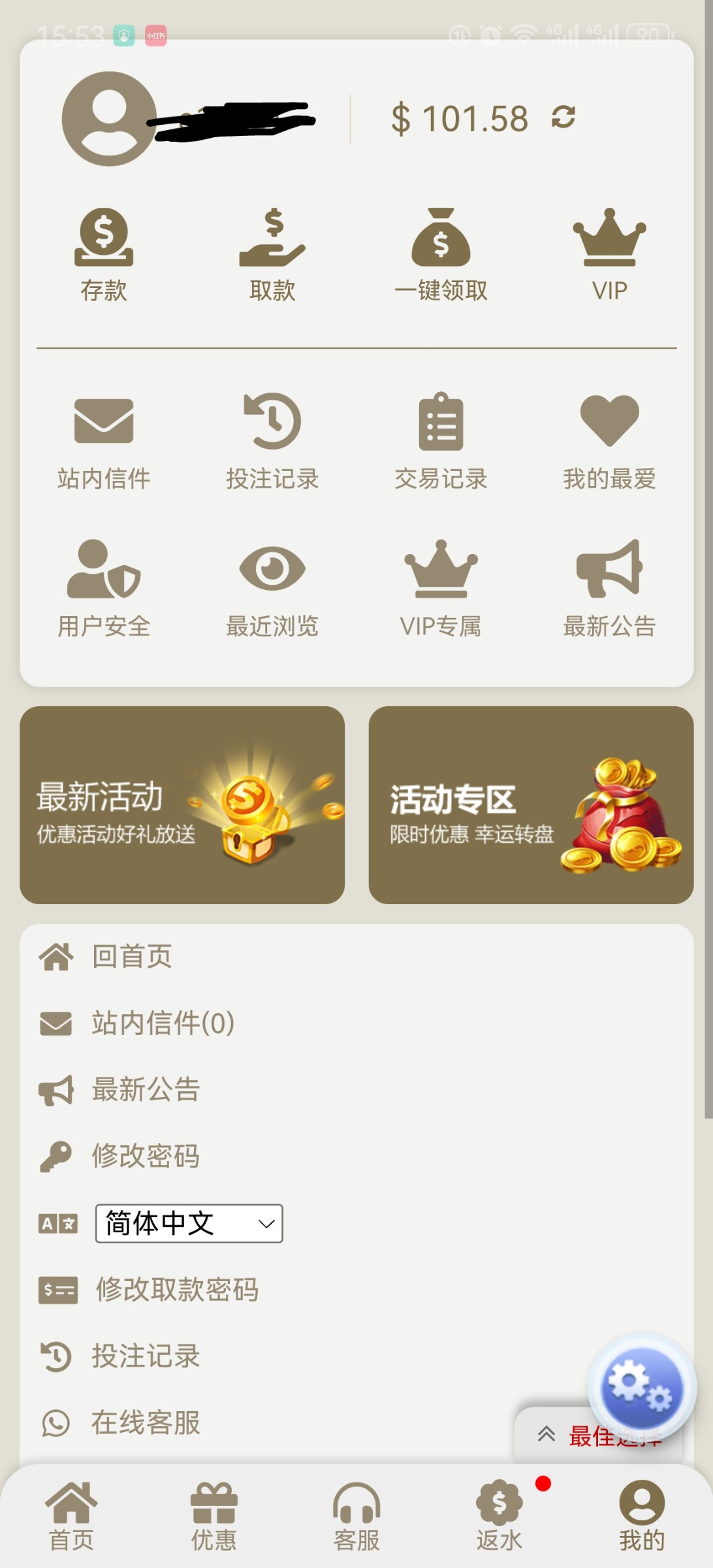Tap the floating blue gear button

tap(641, 1386)
